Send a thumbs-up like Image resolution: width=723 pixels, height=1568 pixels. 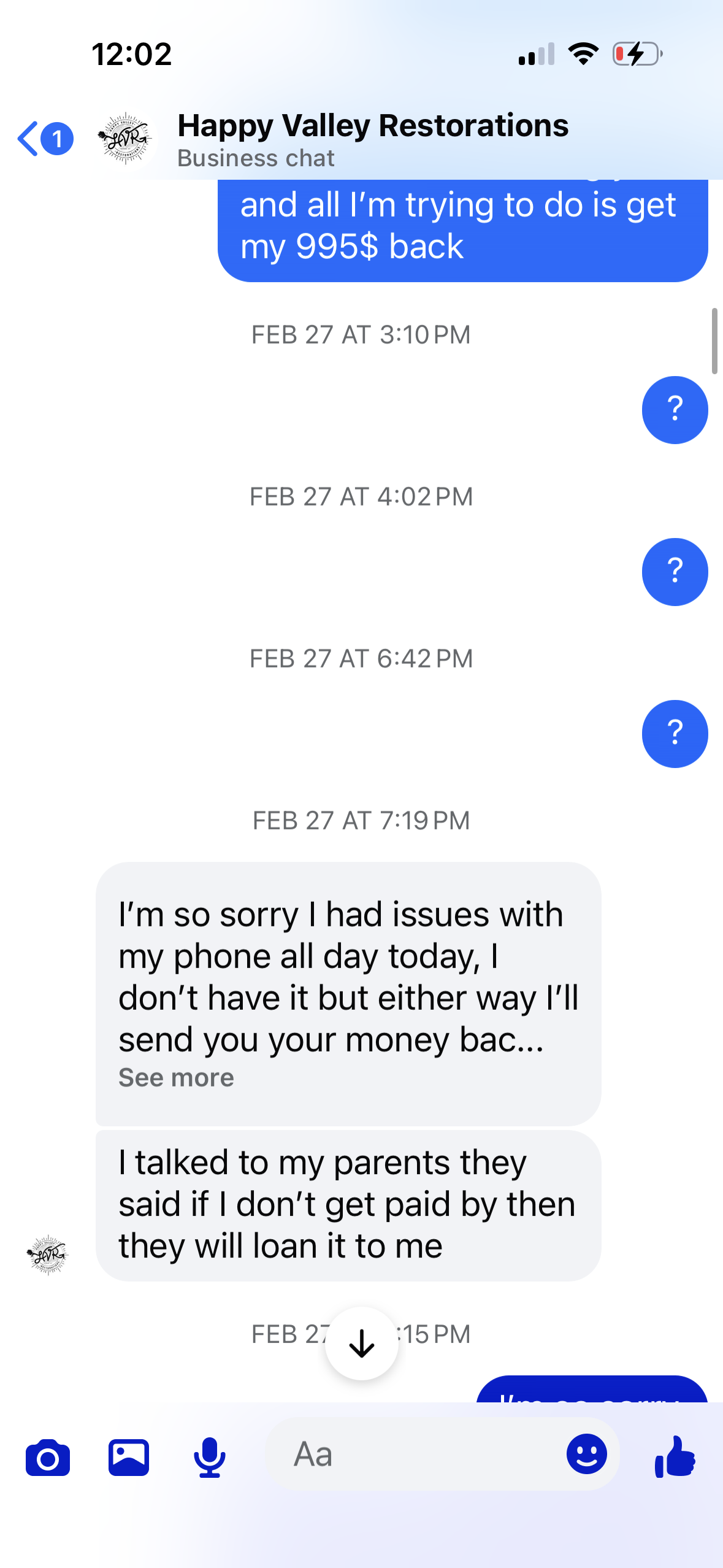(x=675, y=1457)
